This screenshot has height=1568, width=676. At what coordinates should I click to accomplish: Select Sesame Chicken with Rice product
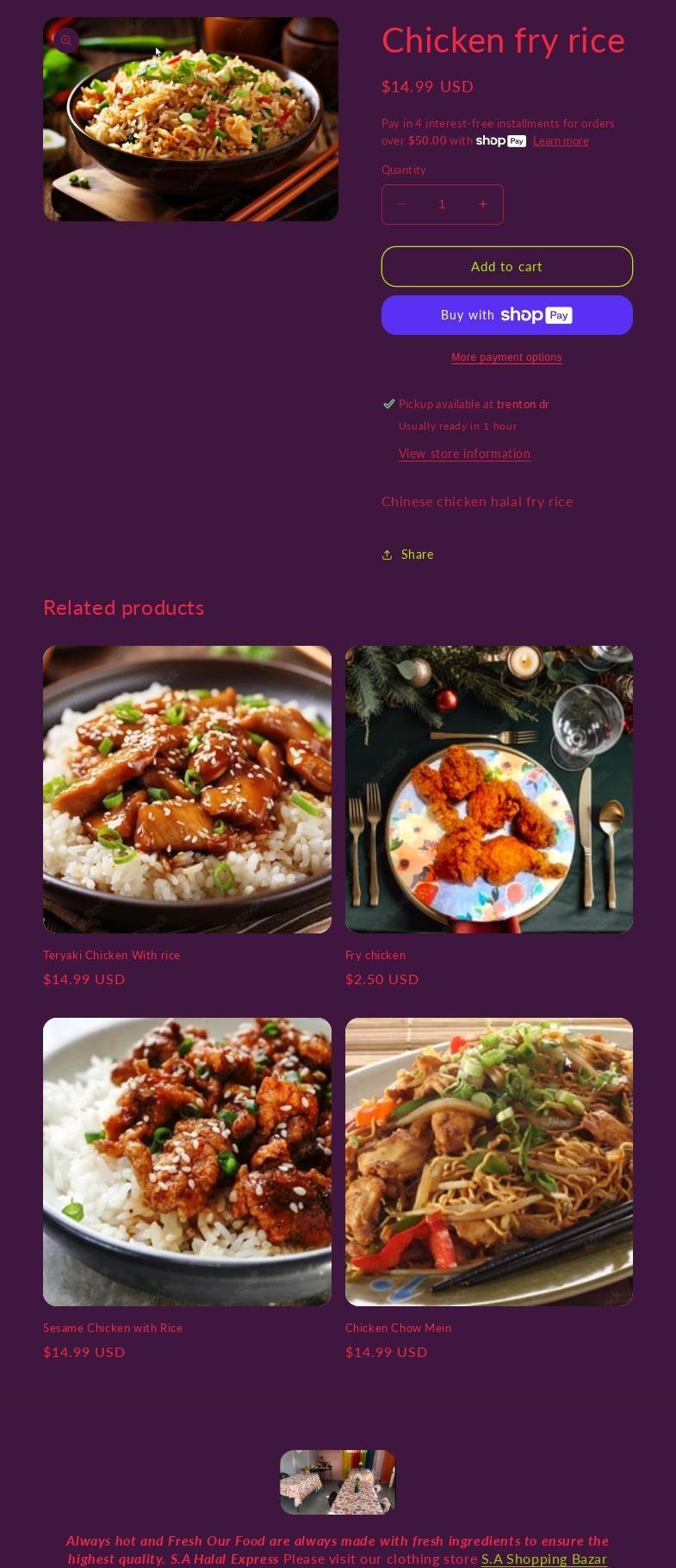[x=113, y=1328]
